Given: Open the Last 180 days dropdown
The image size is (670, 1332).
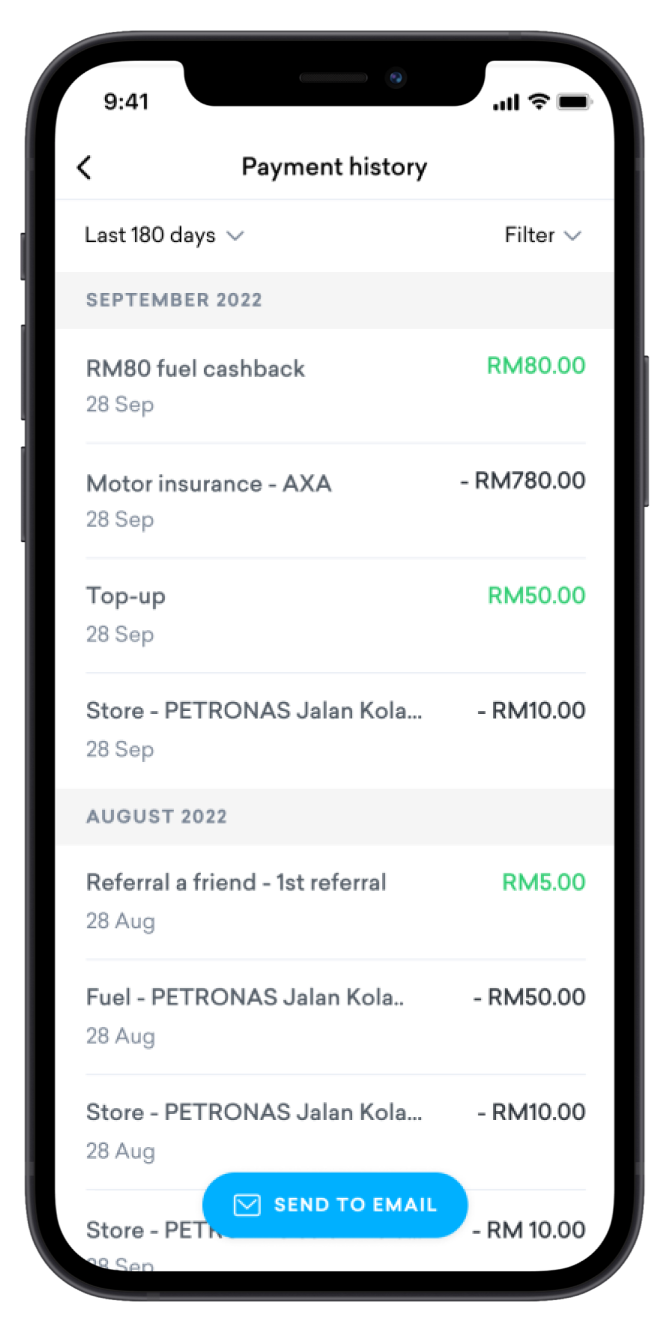Looking at the screenshot, I should (x=164, y=235).
